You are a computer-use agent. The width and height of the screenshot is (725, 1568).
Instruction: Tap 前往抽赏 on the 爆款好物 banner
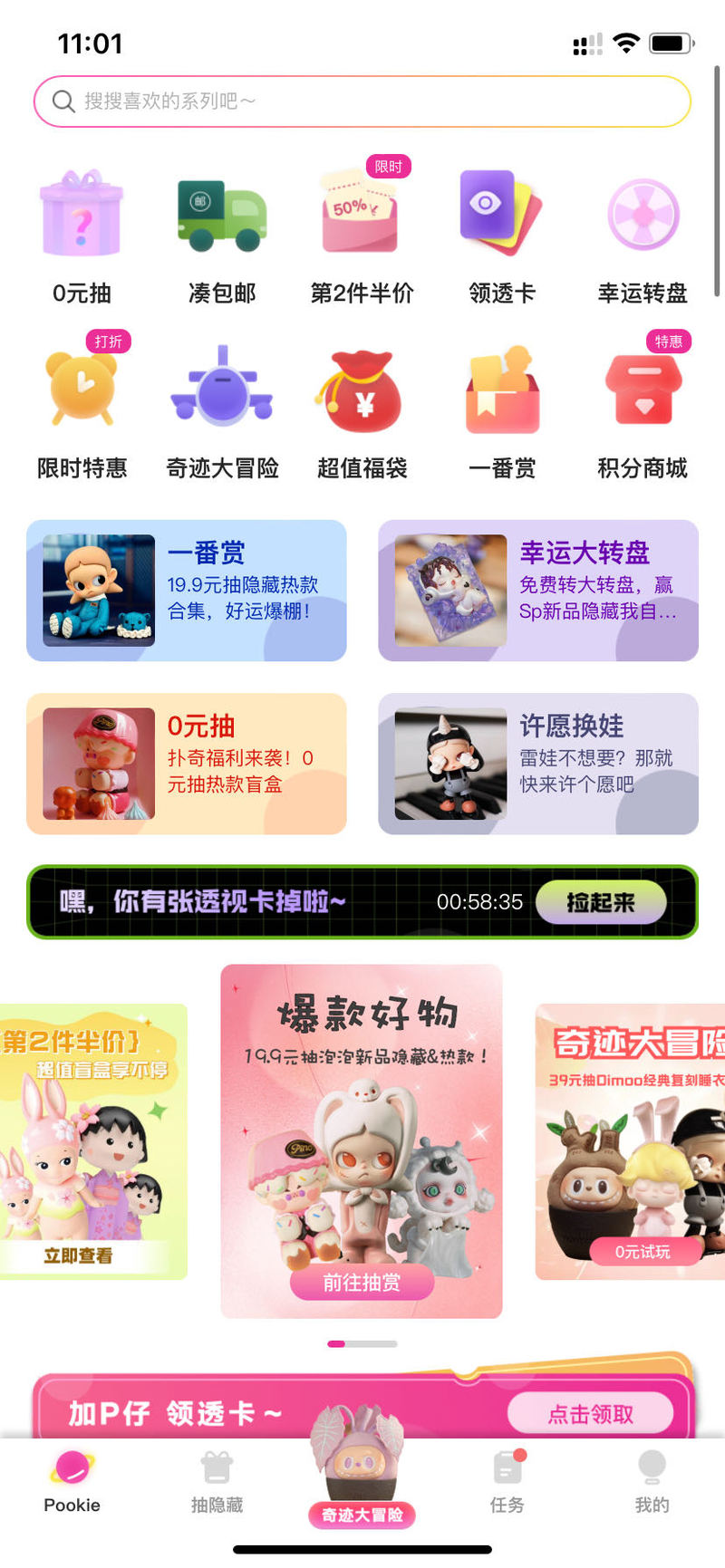tap(362, 1282)
